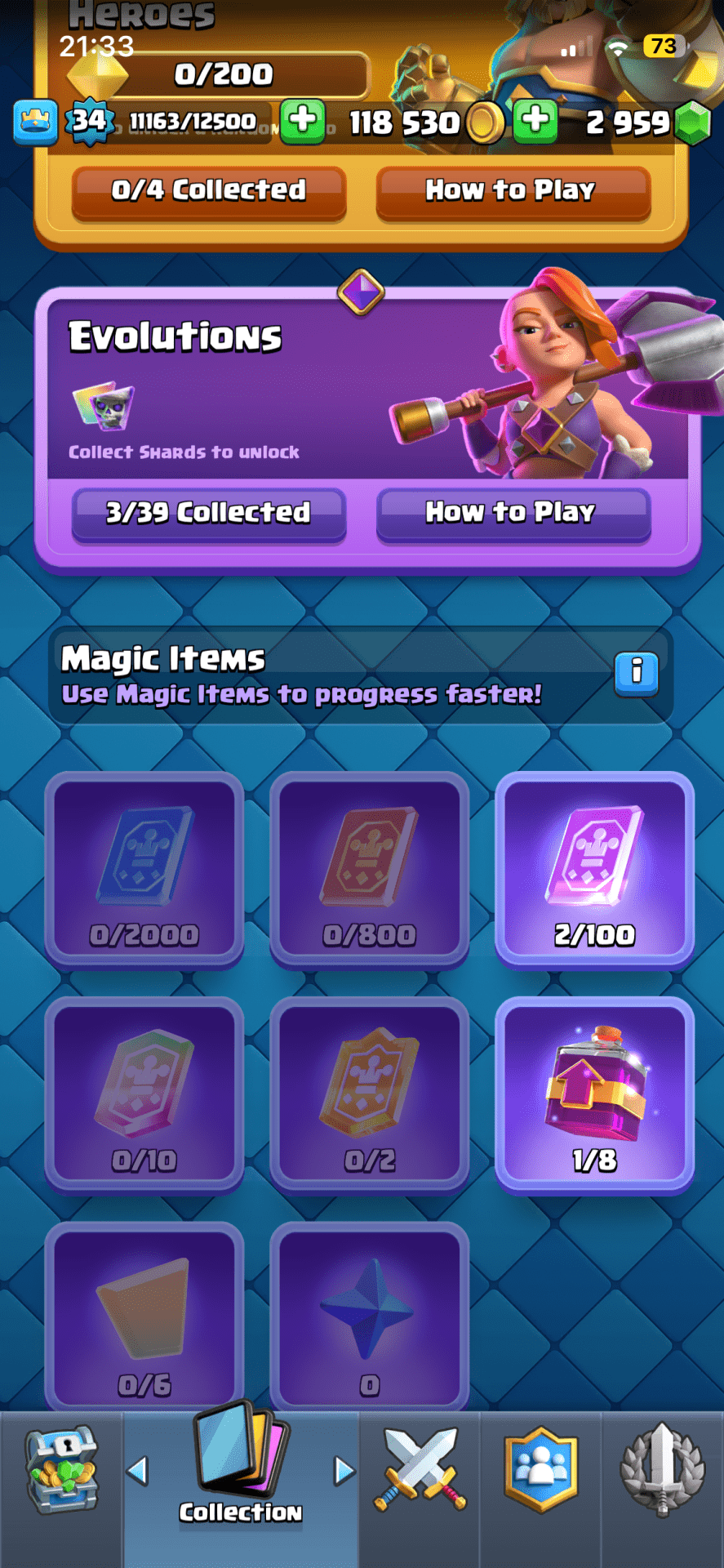
Task: Select the blue star magic item
Action: click(x=369, y=1316)
